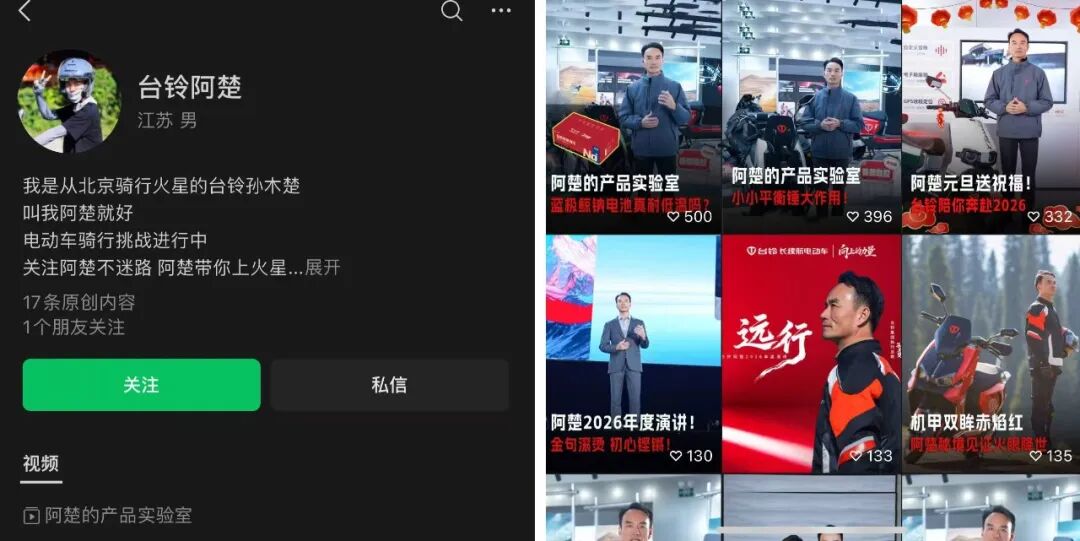View 台铃阿楚's profile avatar
Image resolution: width=1080 pixels, height=541 pixels.
[68, 101]
